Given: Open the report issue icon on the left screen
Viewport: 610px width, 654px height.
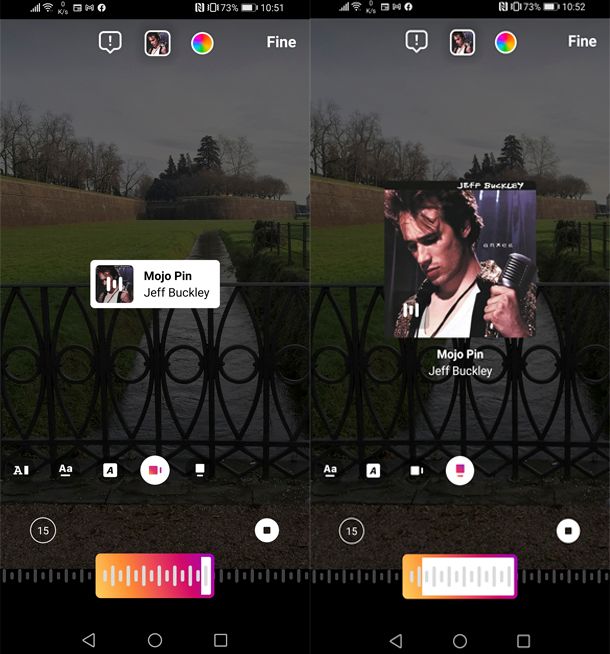Looking at the screenshot, I should point(110,42).
